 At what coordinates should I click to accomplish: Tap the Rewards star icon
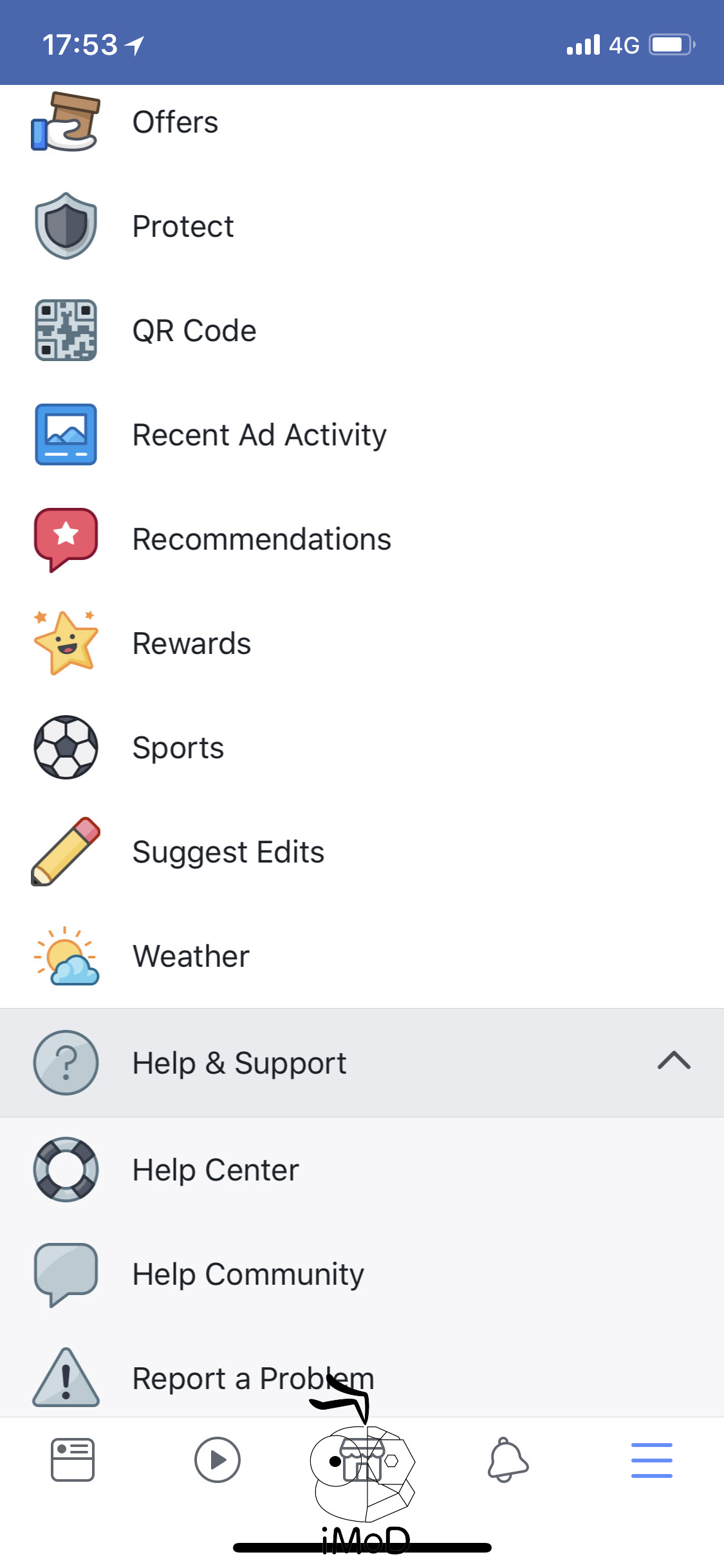[x=65, y=642]
